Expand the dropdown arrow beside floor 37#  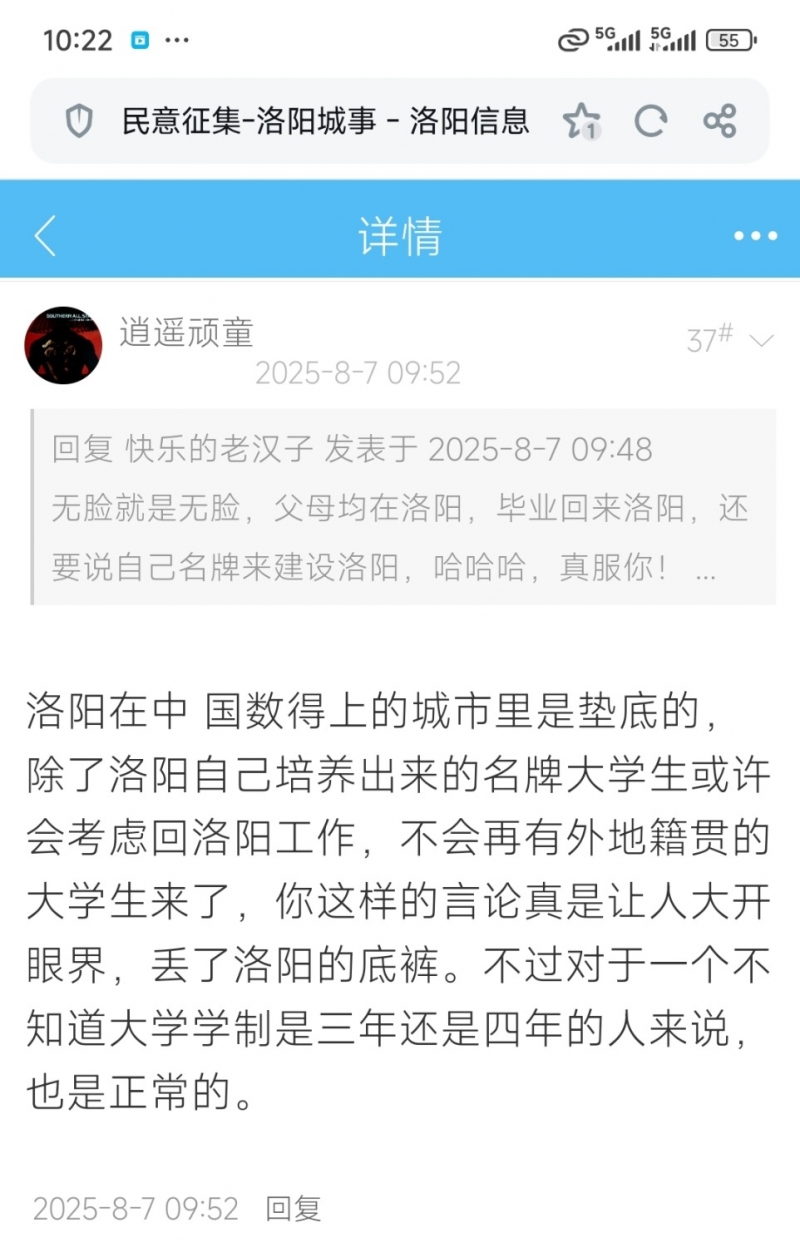762,341
